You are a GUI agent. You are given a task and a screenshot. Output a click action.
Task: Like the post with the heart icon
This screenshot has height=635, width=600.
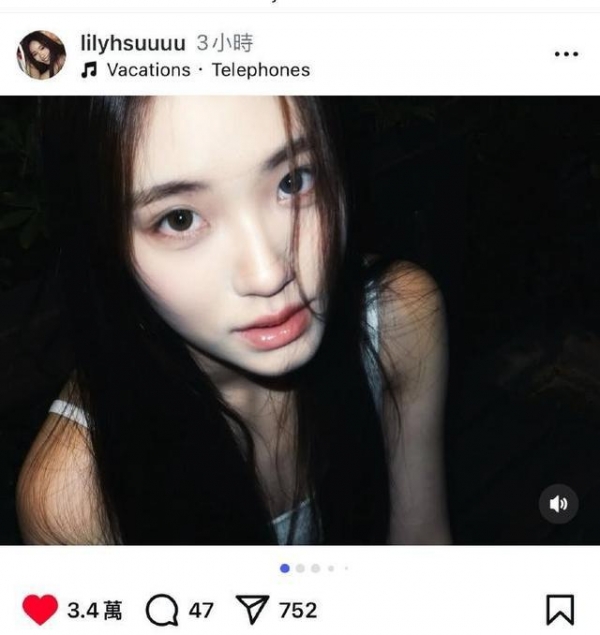tap(40, 609)
